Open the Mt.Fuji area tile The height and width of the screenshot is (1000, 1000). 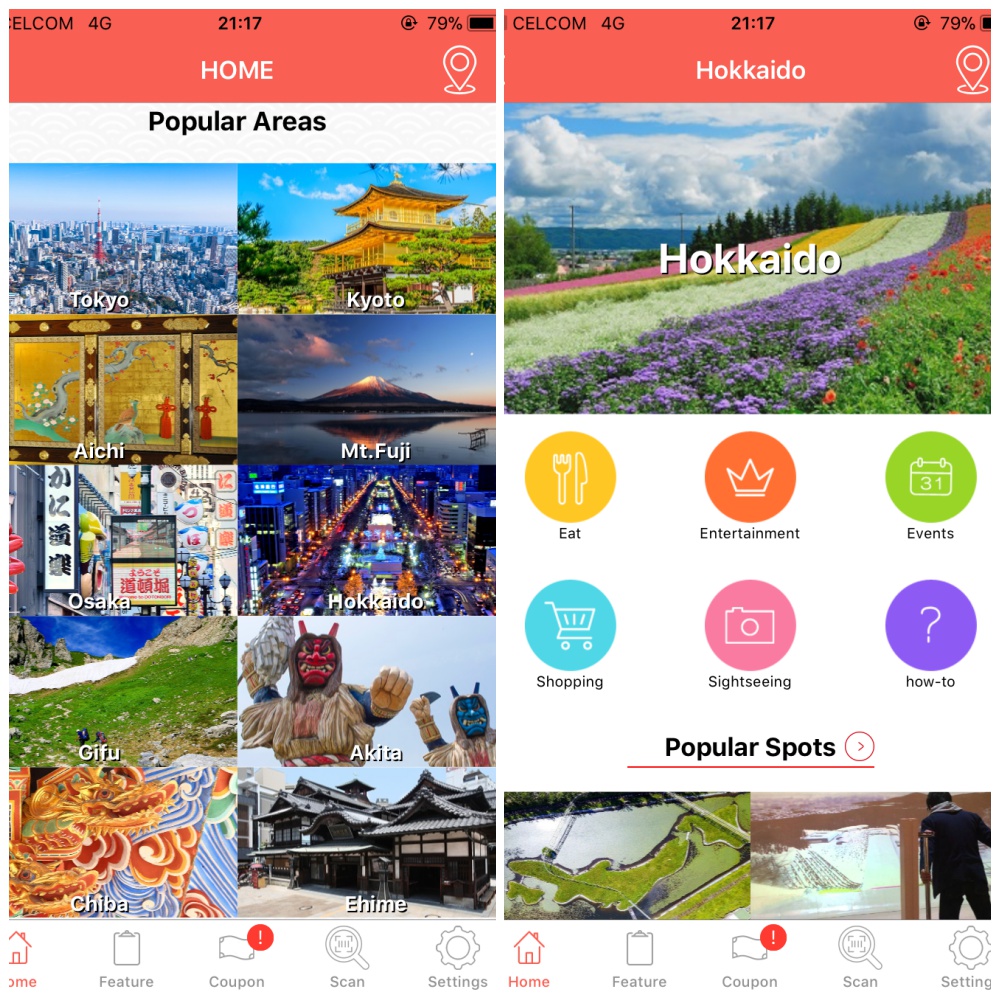pyautogui.click(x=366, y=390)
